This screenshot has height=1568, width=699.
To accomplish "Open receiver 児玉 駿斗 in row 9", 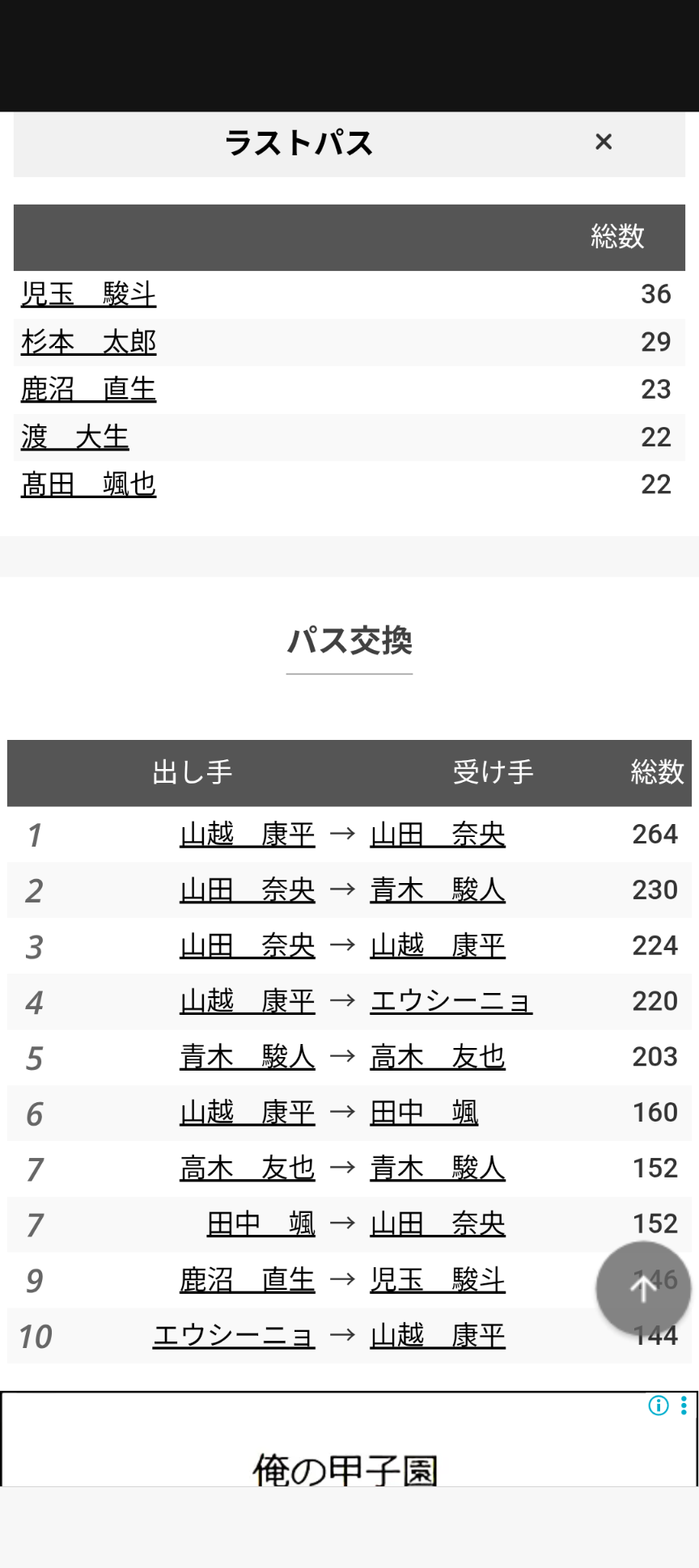I will [438, 1279].
